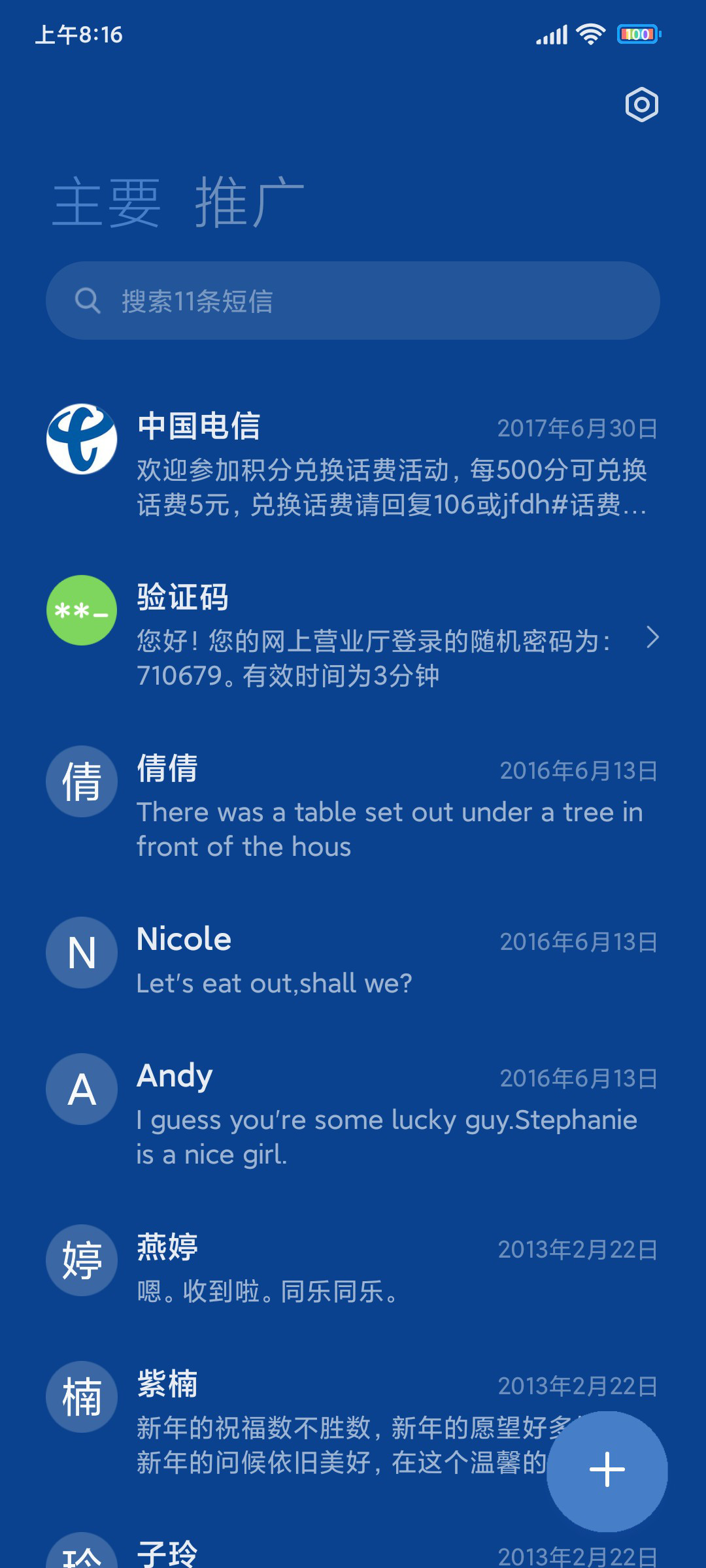
Task: Open the settings hexagon icon
Action: 641,105
